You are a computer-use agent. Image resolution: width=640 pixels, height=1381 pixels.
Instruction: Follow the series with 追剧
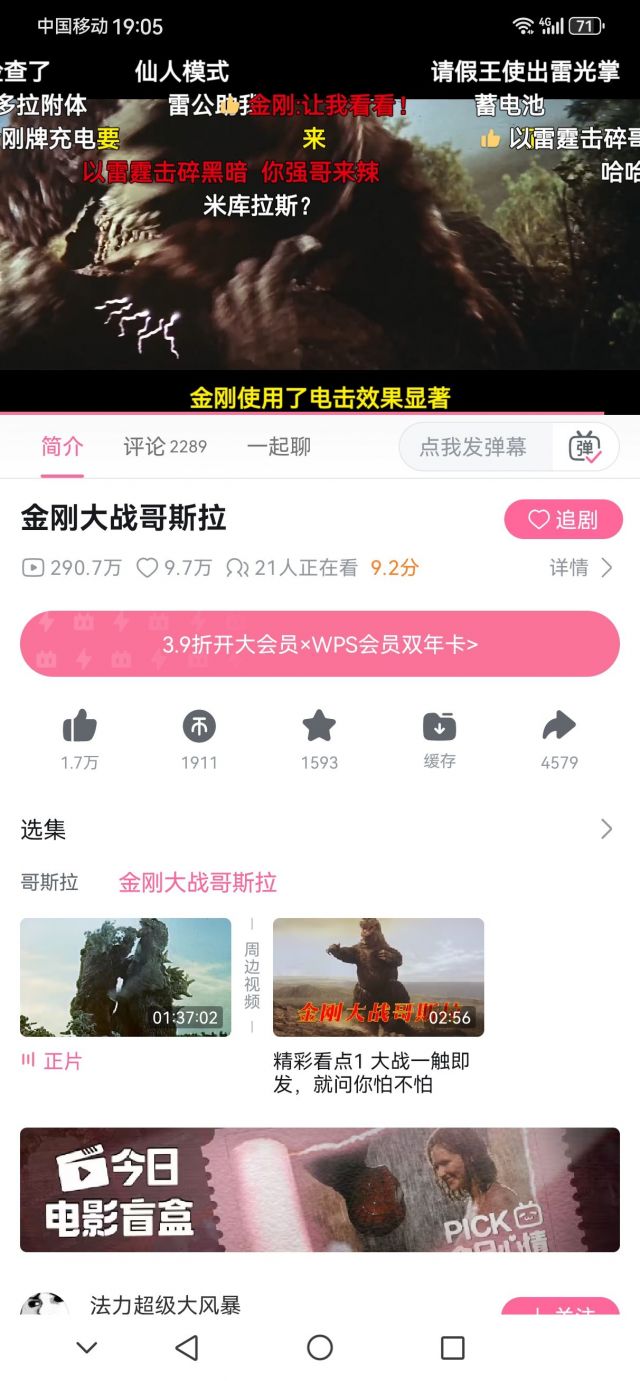point(563,520)
